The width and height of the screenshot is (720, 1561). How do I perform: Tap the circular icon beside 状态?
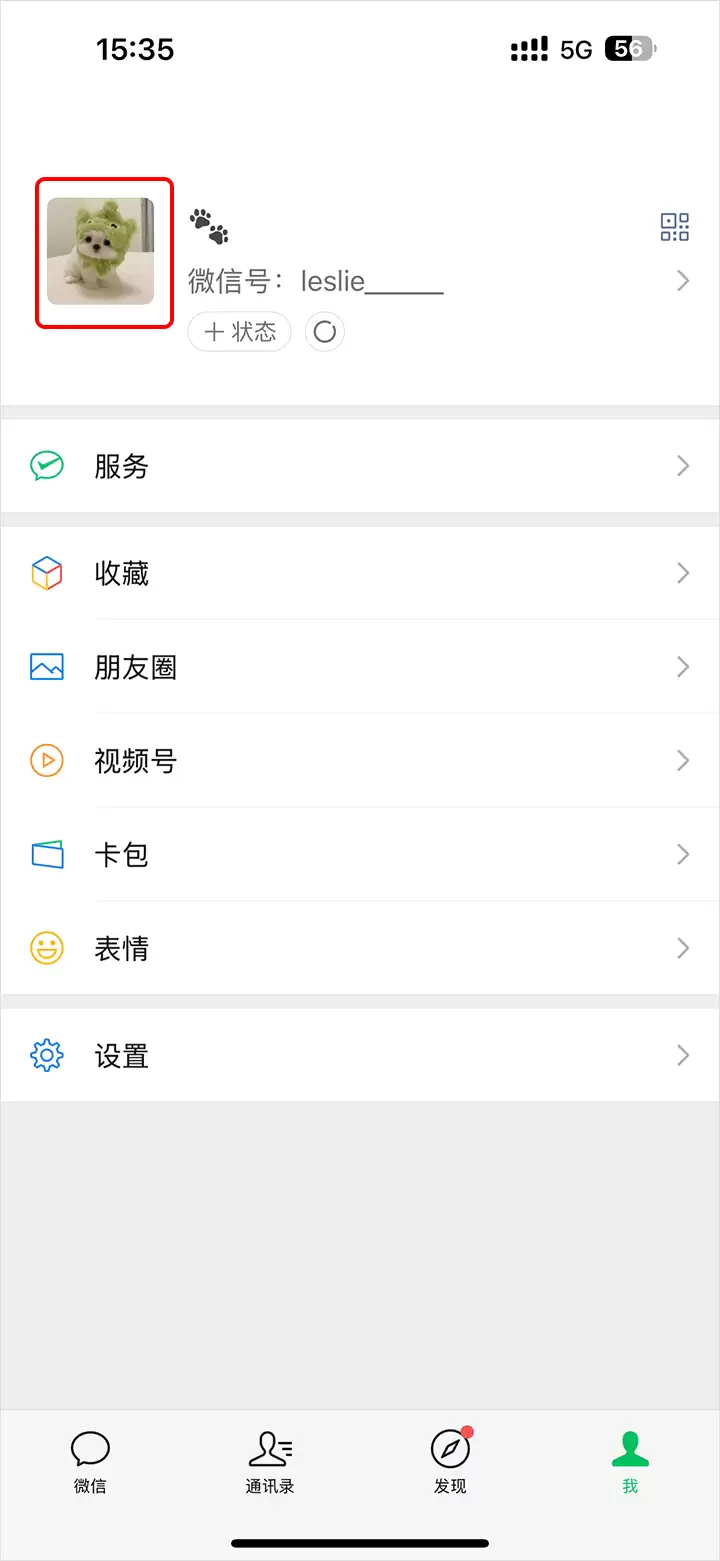click(324, 332)
